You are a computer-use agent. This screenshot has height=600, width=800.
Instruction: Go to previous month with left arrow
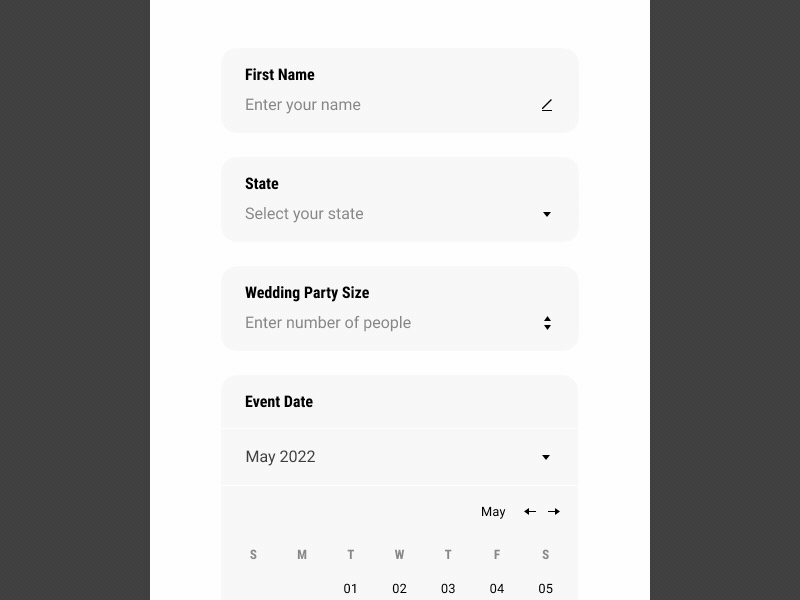tap(530, 512)
